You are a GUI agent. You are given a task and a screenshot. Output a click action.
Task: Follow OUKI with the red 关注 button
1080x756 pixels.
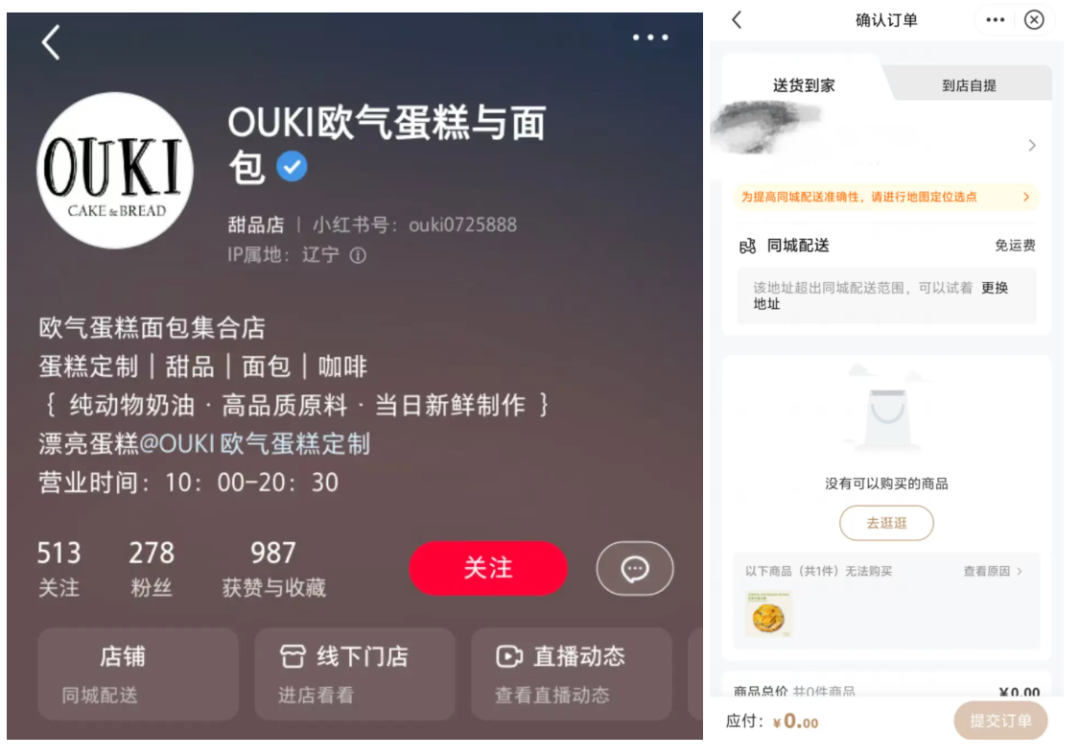488,568
